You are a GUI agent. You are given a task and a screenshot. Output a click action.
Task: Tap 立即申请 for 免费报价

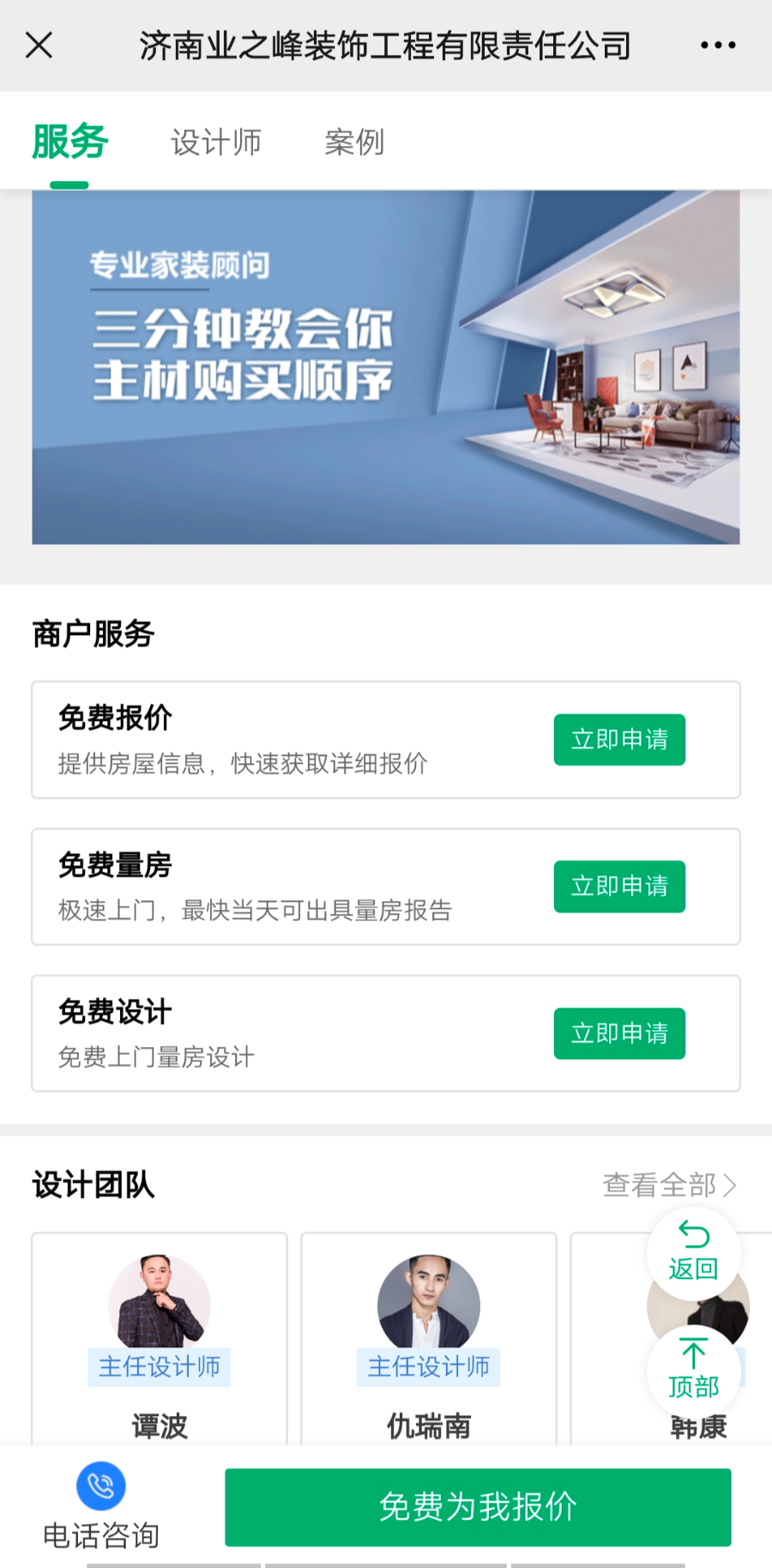pyautogui.click(x=619, y=740)
